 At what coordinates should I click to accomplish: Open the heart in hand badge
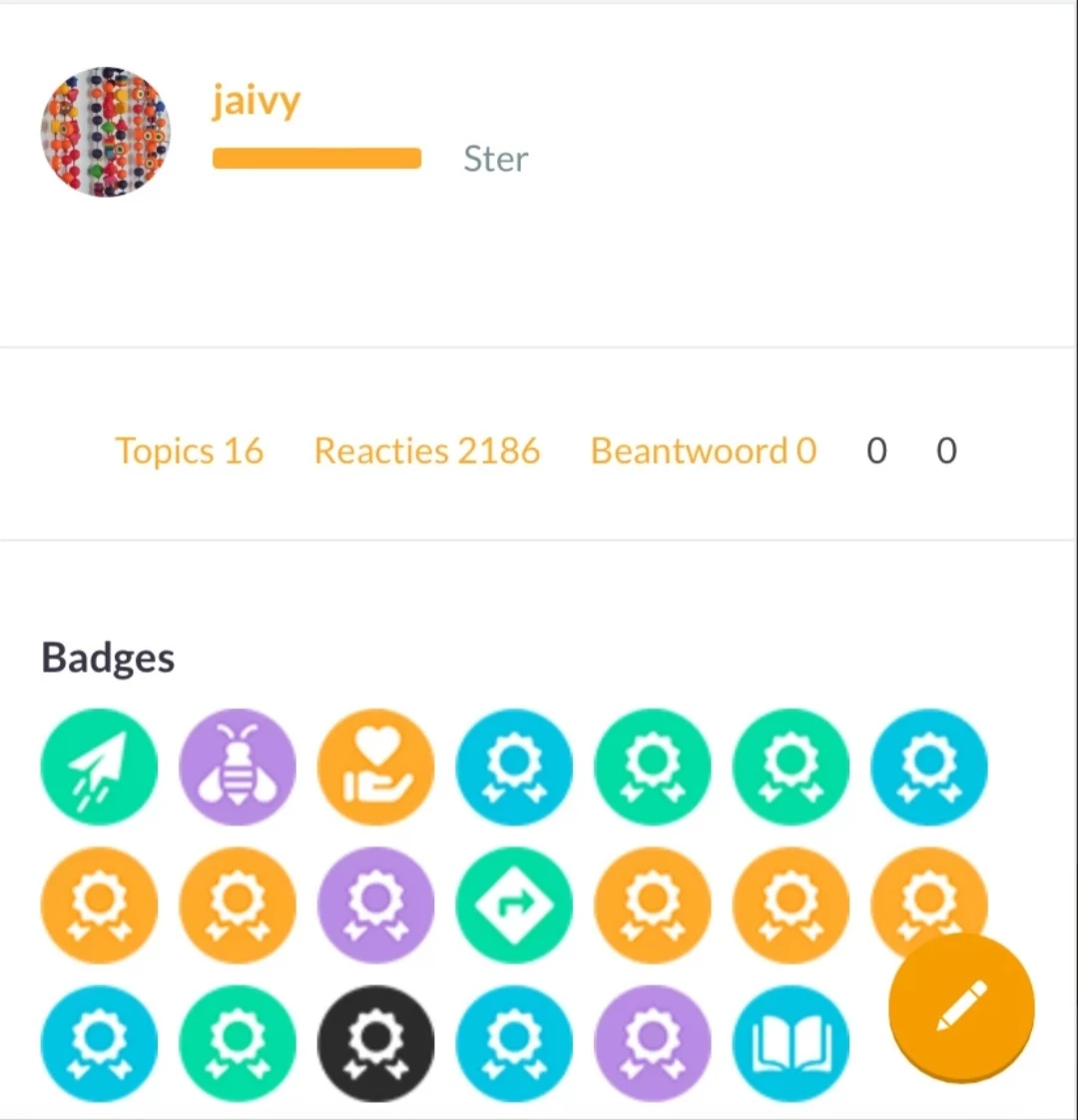tap(376, 767)
